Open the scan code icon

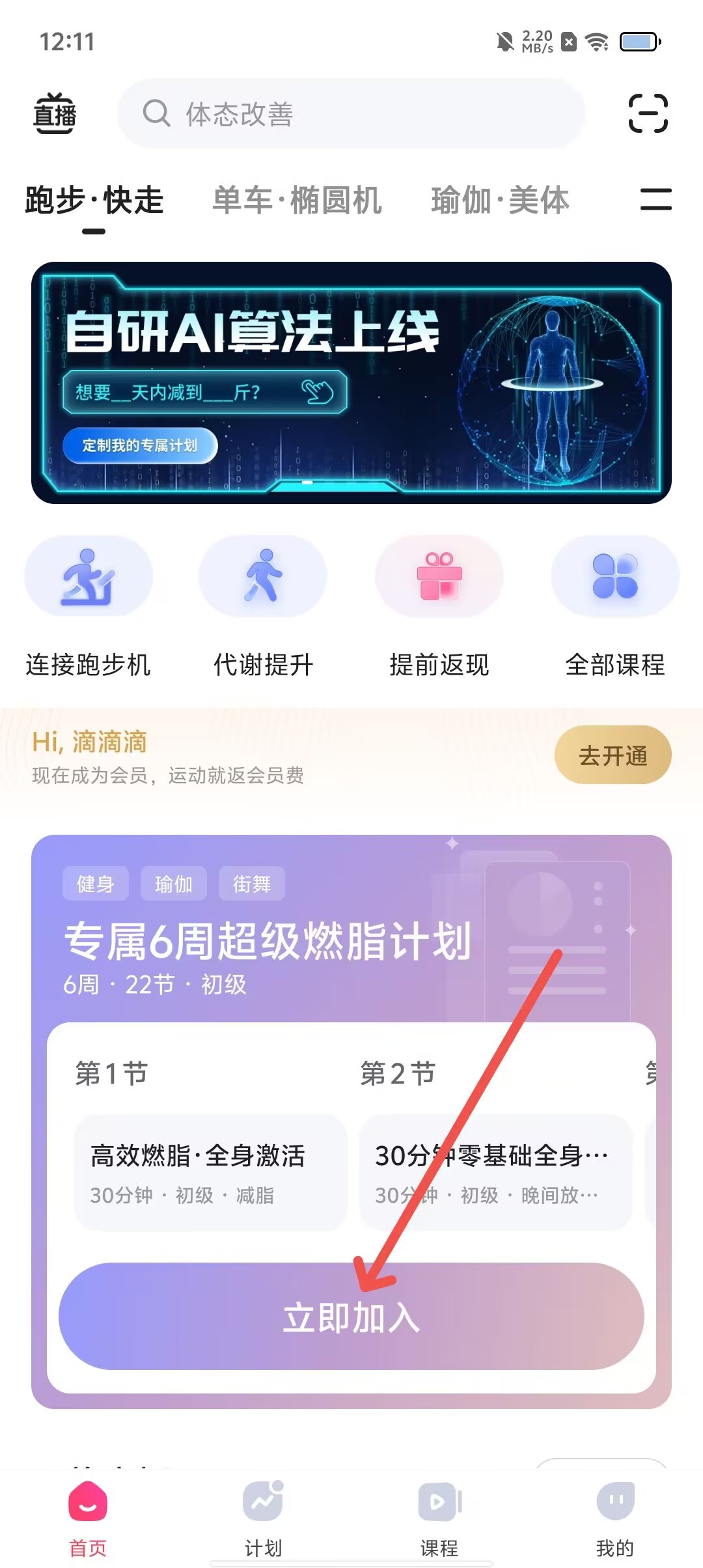pyautogui.click(x=648, y=113)
